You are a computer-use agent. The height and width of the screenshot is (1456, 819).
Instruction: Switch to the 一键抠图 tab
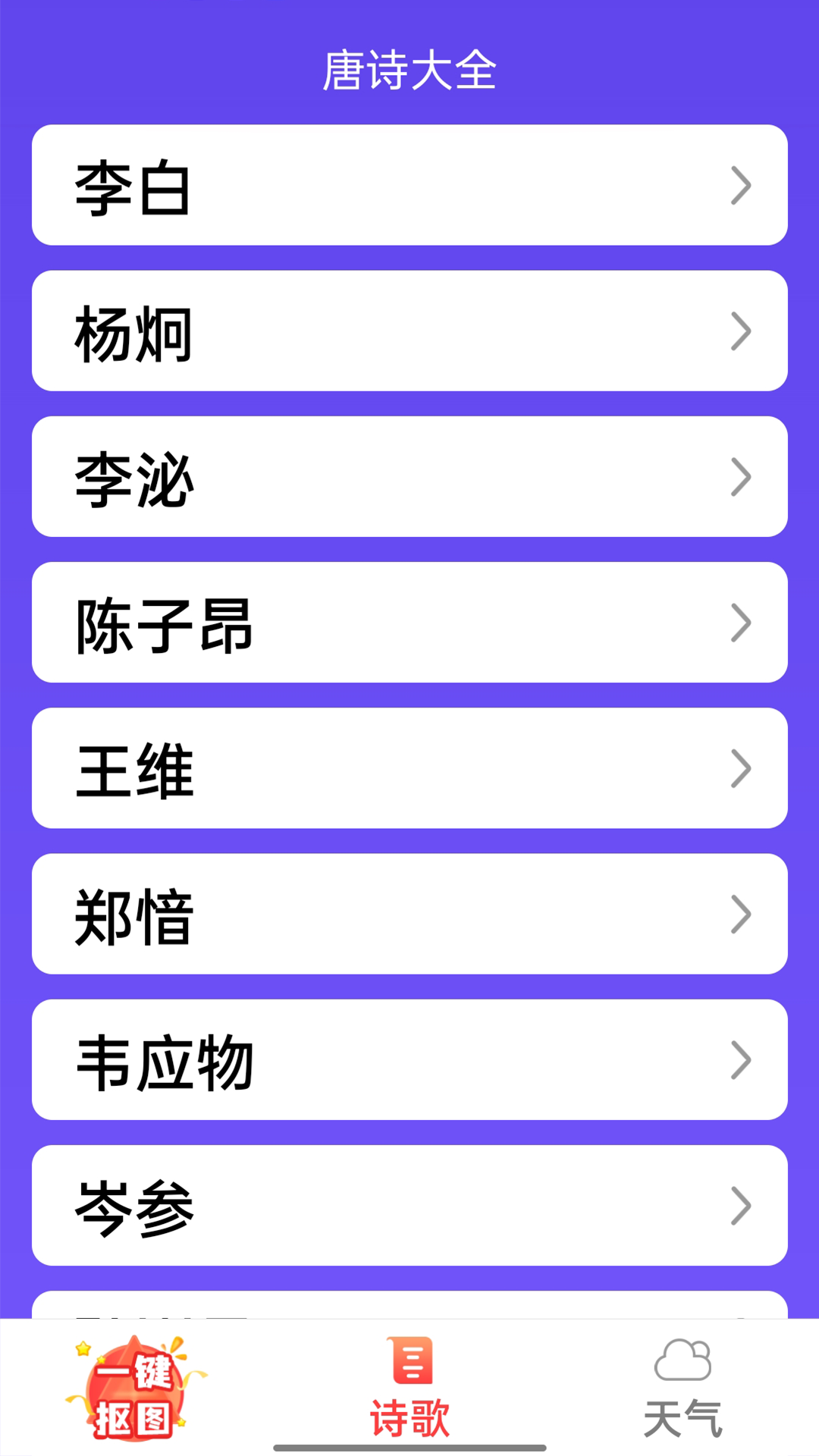(x=135, y=1389)
